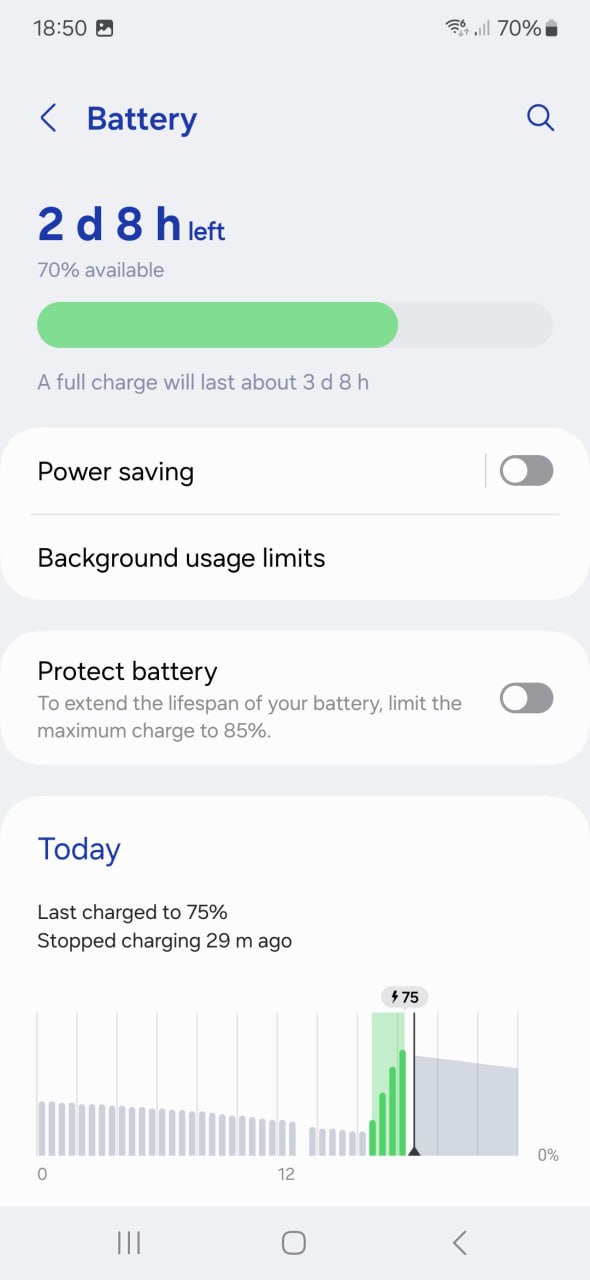Image resolution: width=590 pixels, height=1280 pixels.
Task: Open search in Battery settings
Action: (x=540, y=118)
